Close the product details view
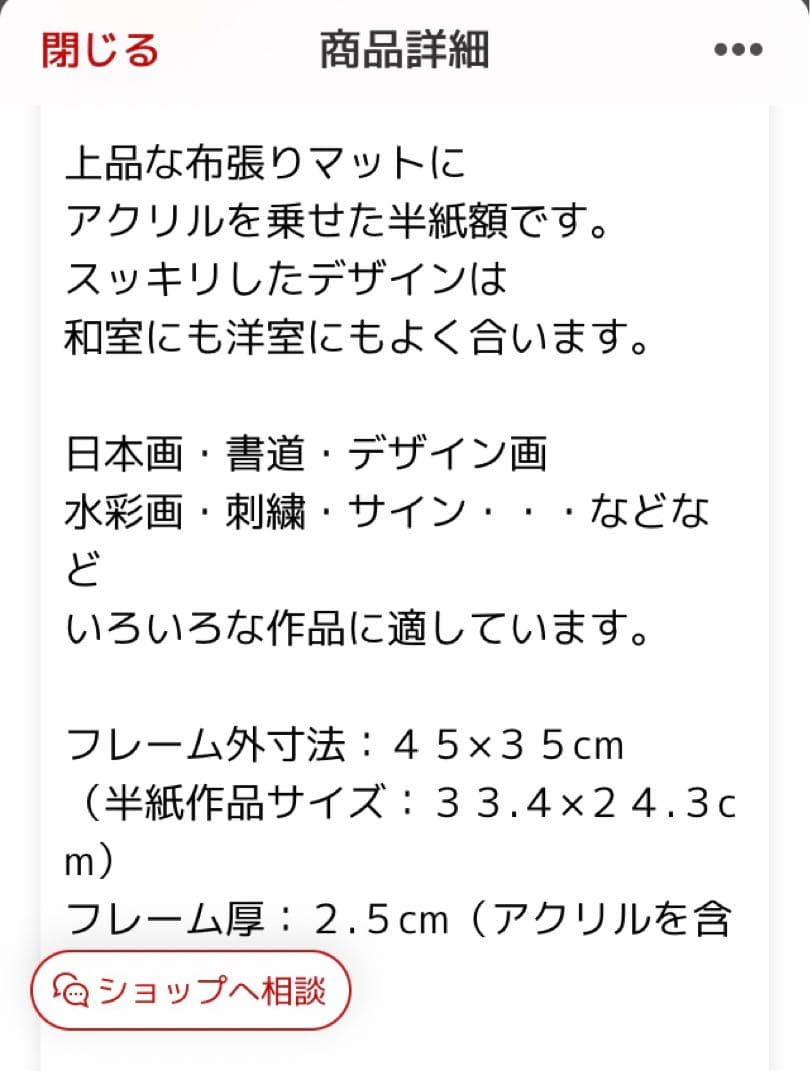The height and width of the screenshot is (1080, 810). pos(99,50)
